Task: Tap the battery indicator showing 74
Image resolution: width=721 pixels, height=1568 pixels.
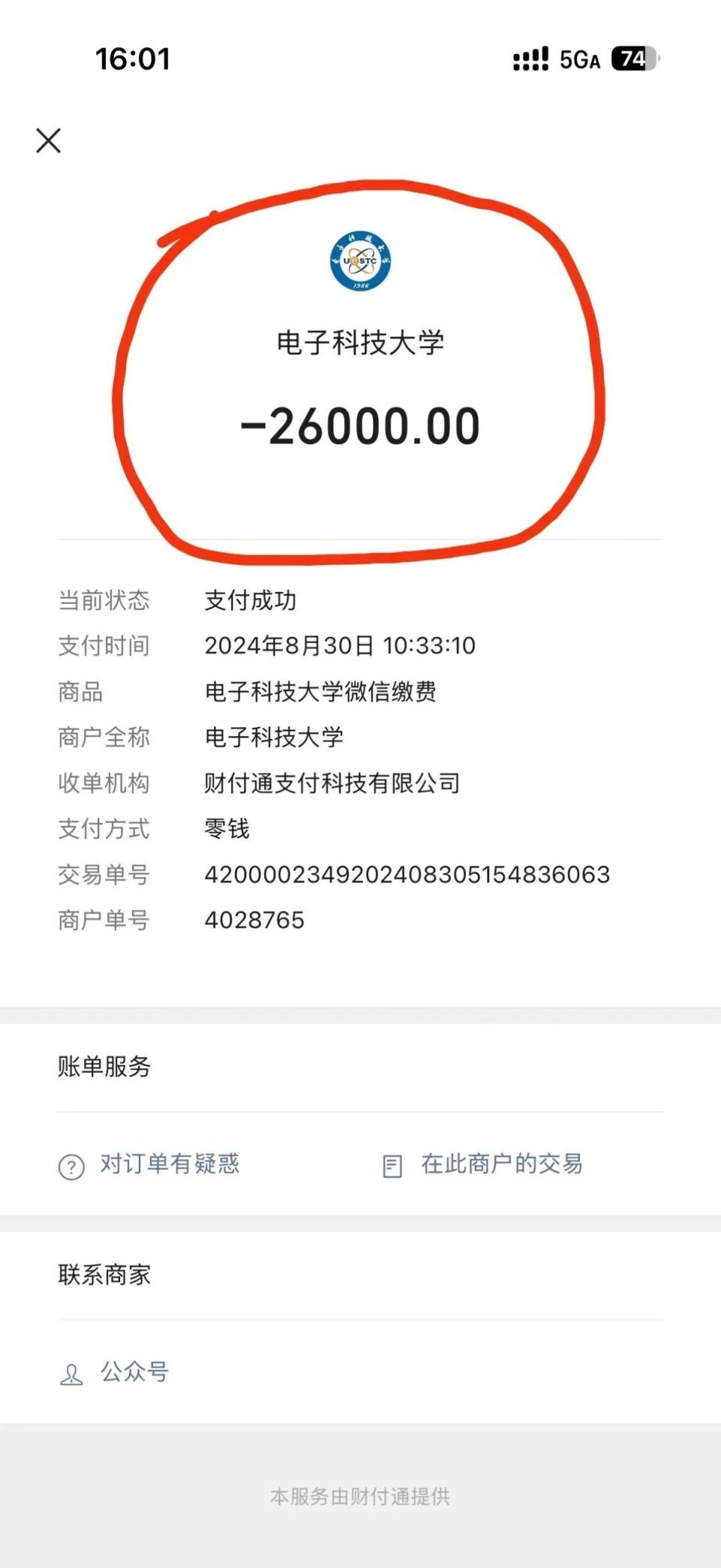Action: [633, 59]
